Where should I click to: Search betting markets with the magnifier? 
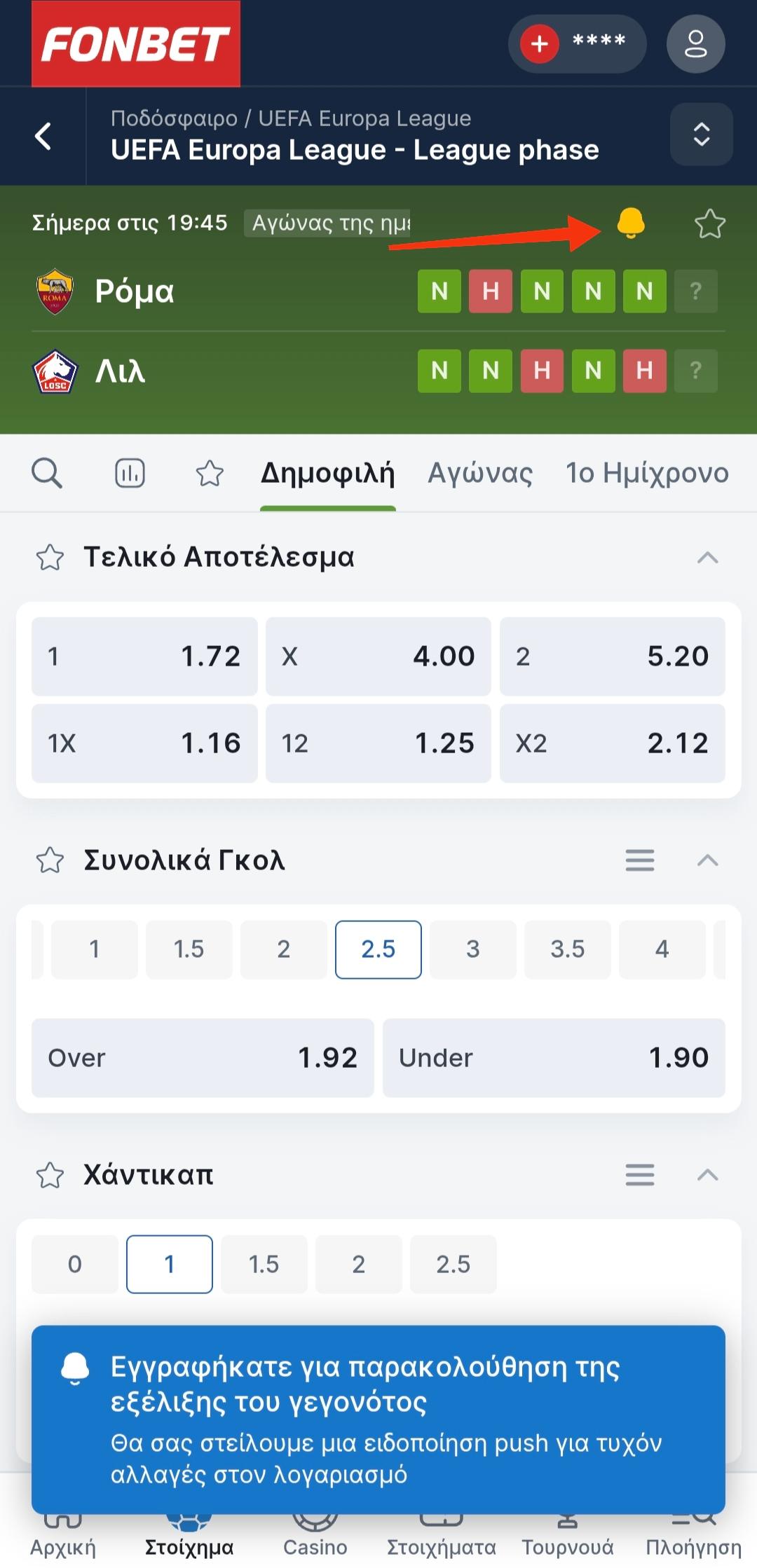[47, 473]
